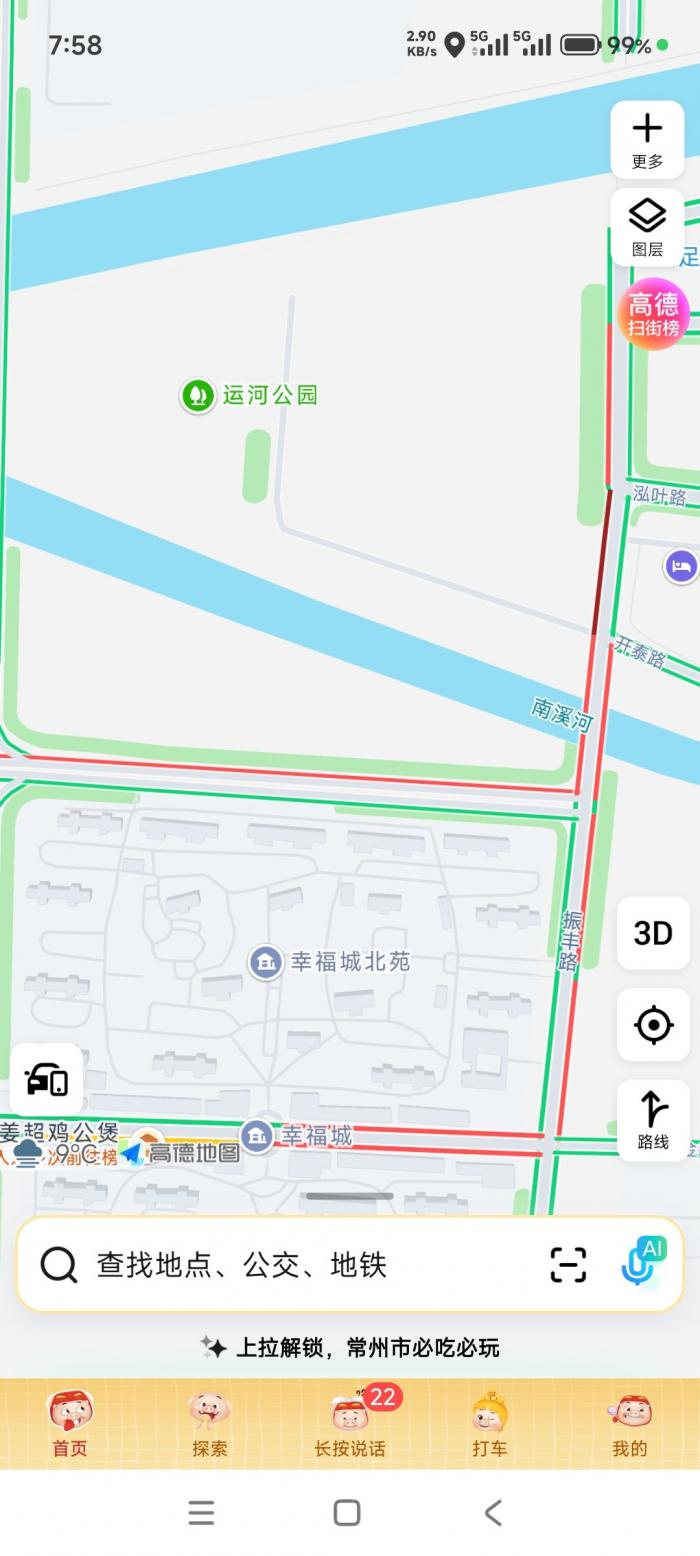Screen dimensions: 700x1556
Task: Tap the hotel marker on the map
Action: pos(681,566)
